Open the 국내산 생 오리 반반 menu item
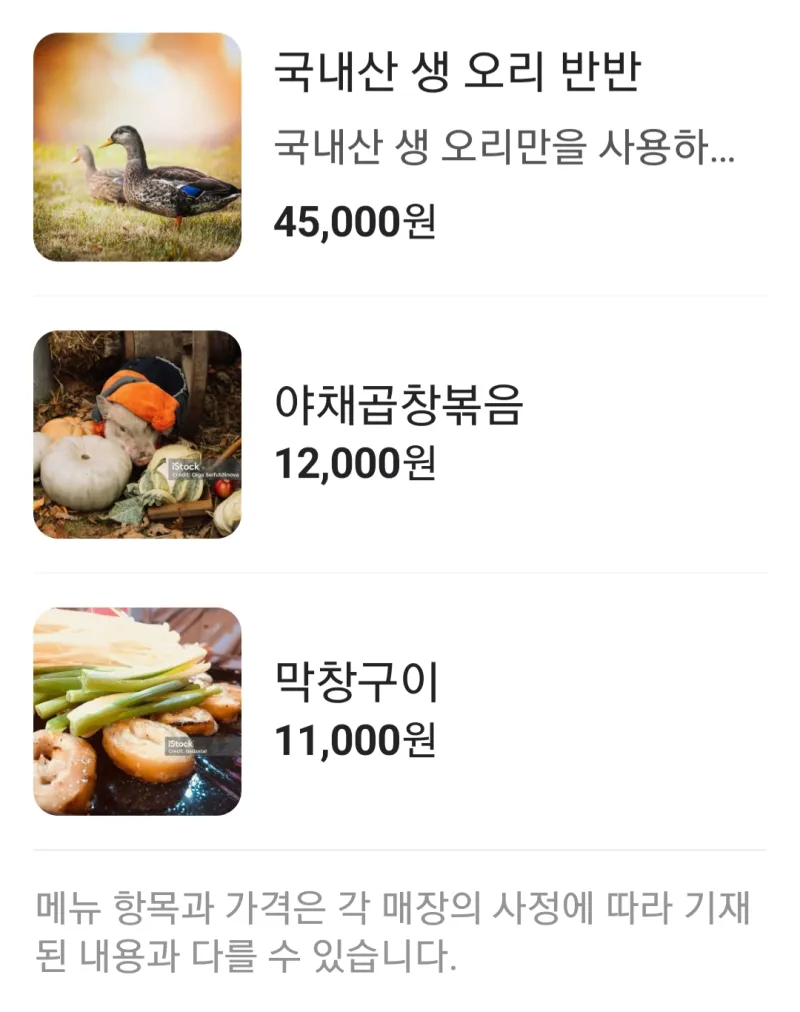The height and width of the screenshot is (1012, 800). [x=456, y=74]
